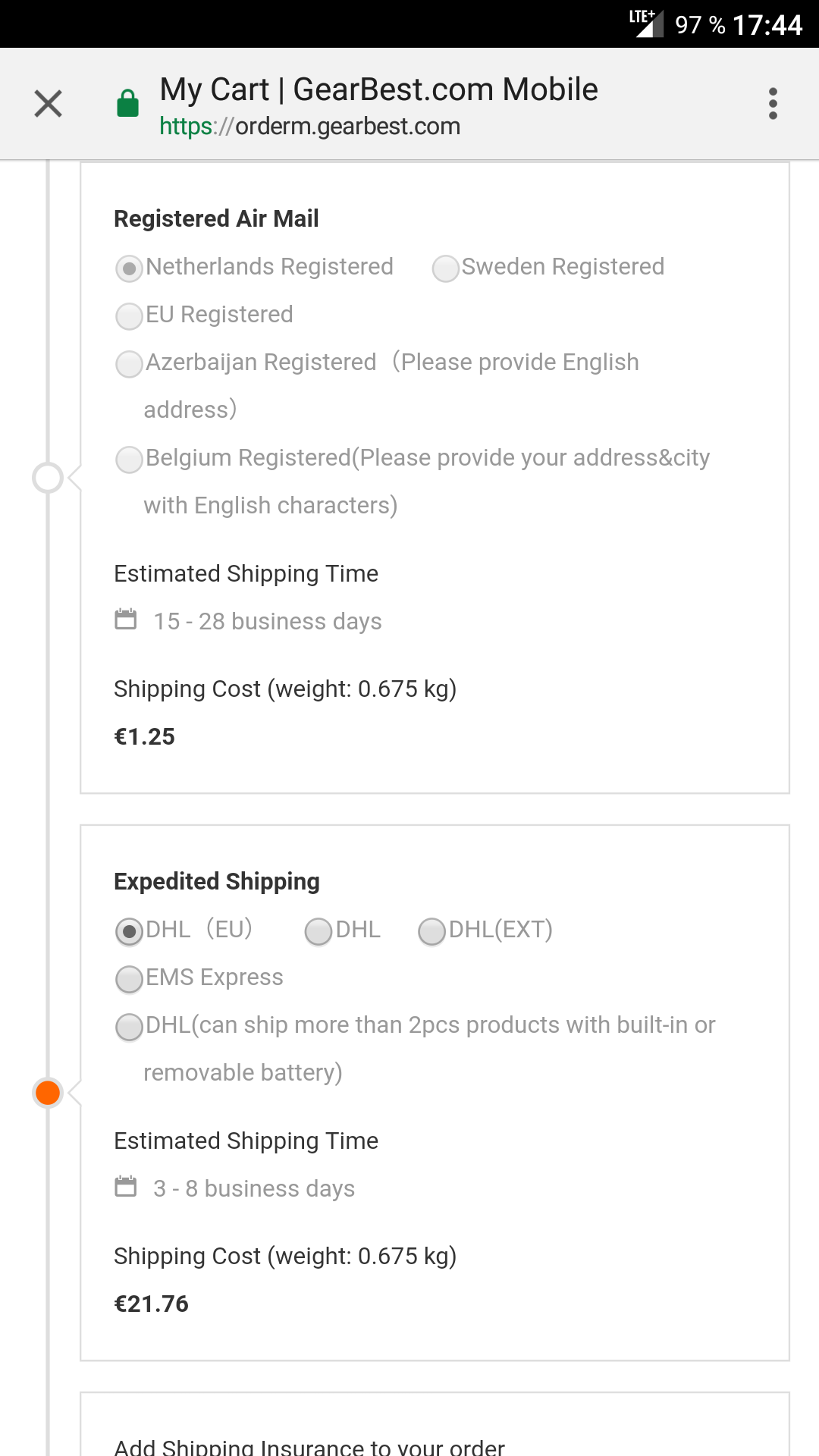
Task: Select DHL option for battery products
Action: (x=130, y=1027)
